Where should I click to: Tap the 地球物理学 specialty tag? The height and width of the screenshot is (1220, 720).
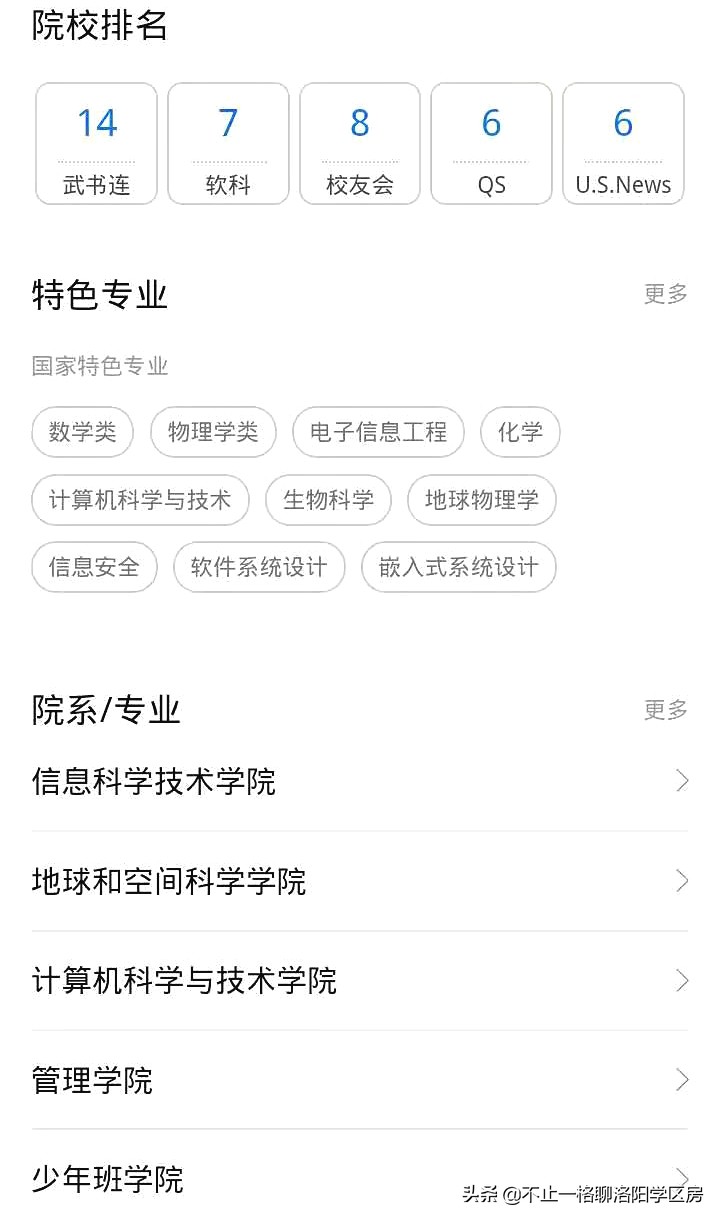[482, 500]
